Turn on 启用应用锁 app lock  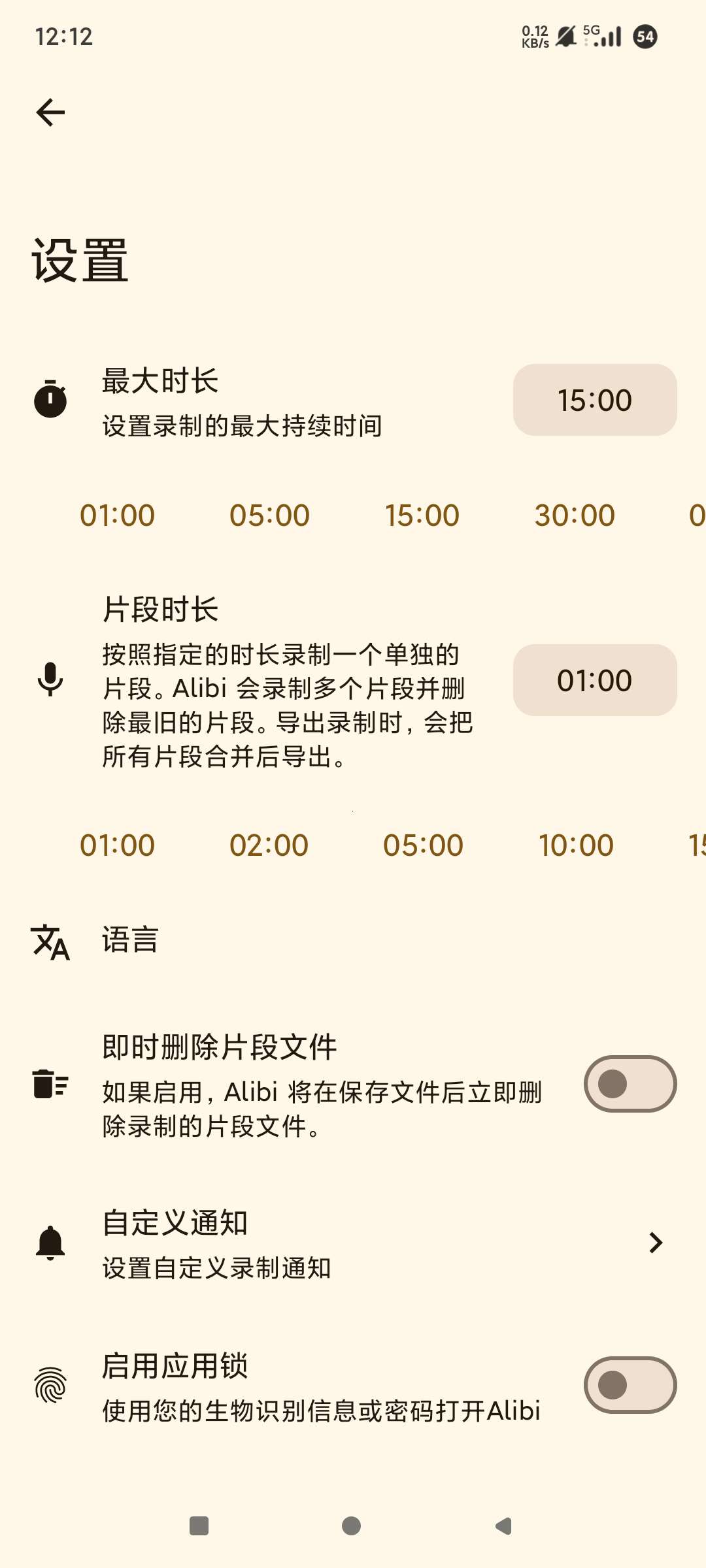click(630, 1385)
